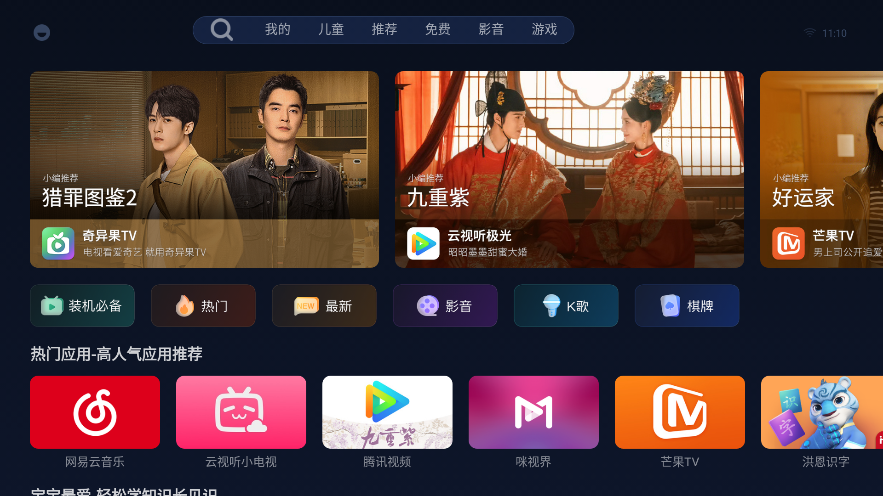Open the 影音 category chip with reel icon

[445, 306]
